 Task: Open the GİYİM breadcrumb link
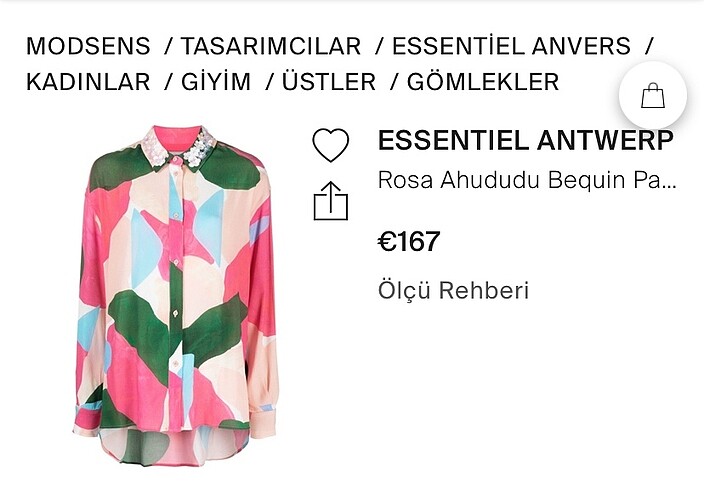(x=216, y=82)
